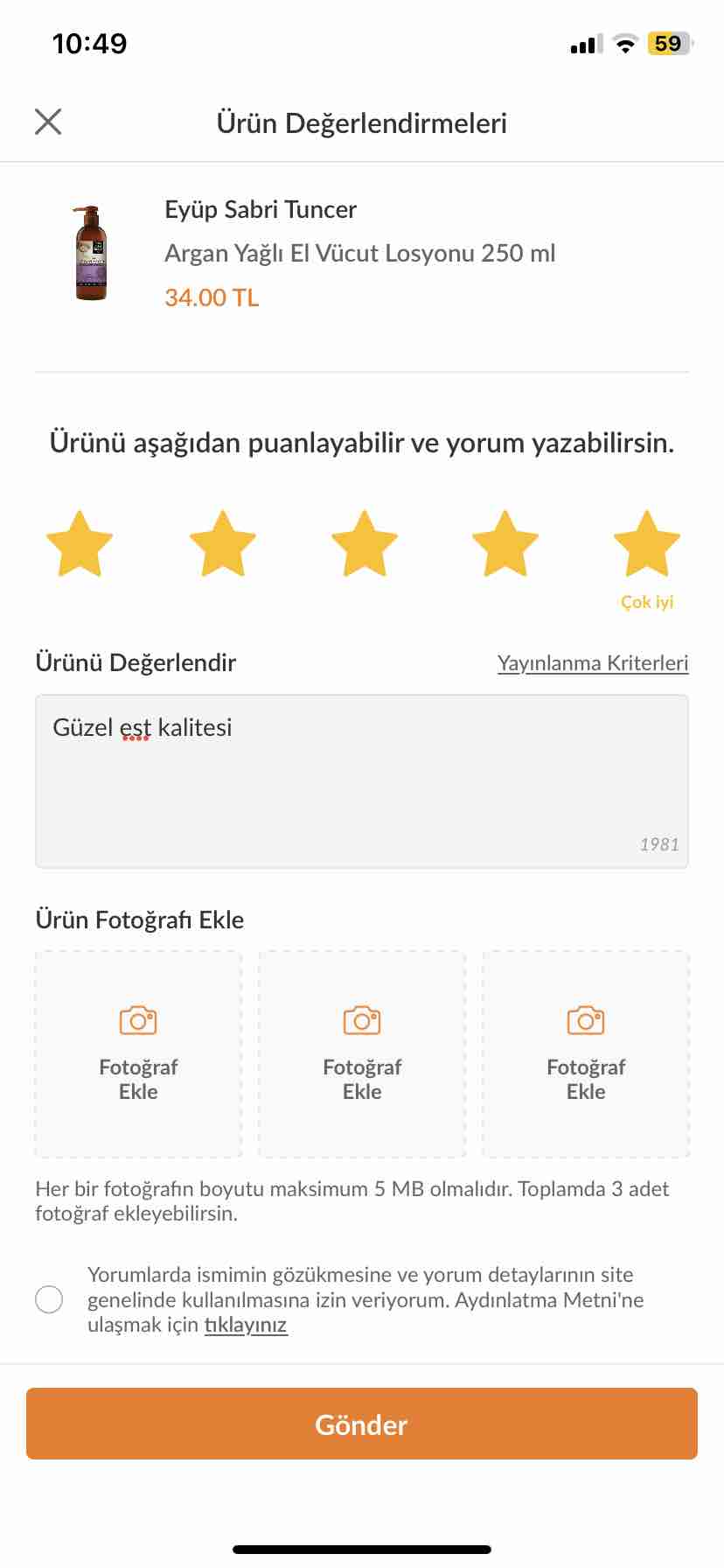Close the Ürün Değerlendirmeleri screen
The width and height of the screenshot is (724, 1568).
pyautogui.click(x=48, y=122)
